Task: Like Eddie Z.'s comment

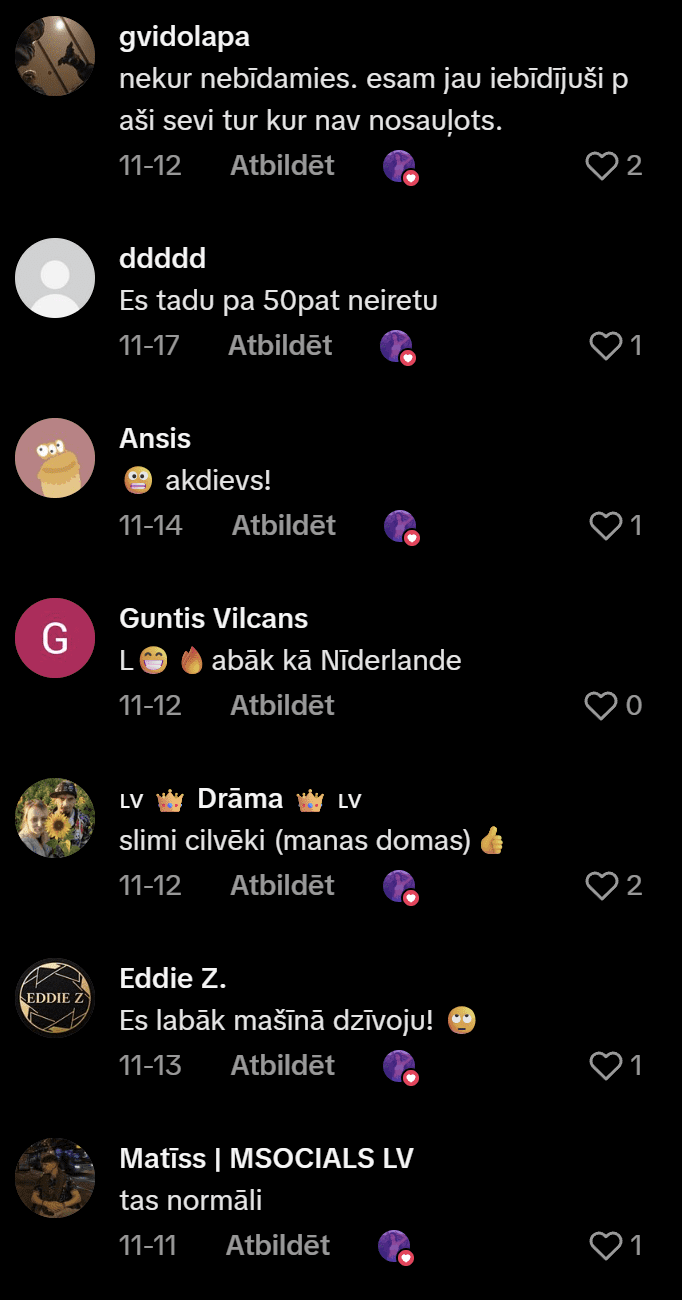Action: (x=605, y=1066)
